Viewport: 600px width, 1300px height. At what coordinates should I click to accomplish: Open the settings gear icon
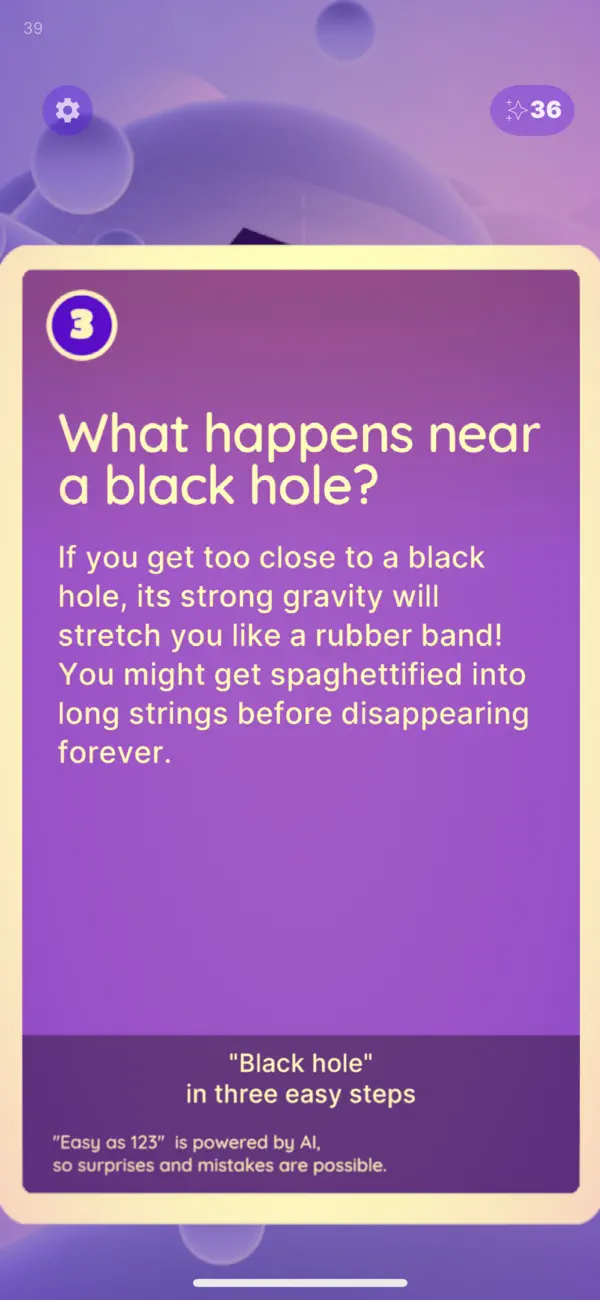pyautogui.click(x=67, y=110)
